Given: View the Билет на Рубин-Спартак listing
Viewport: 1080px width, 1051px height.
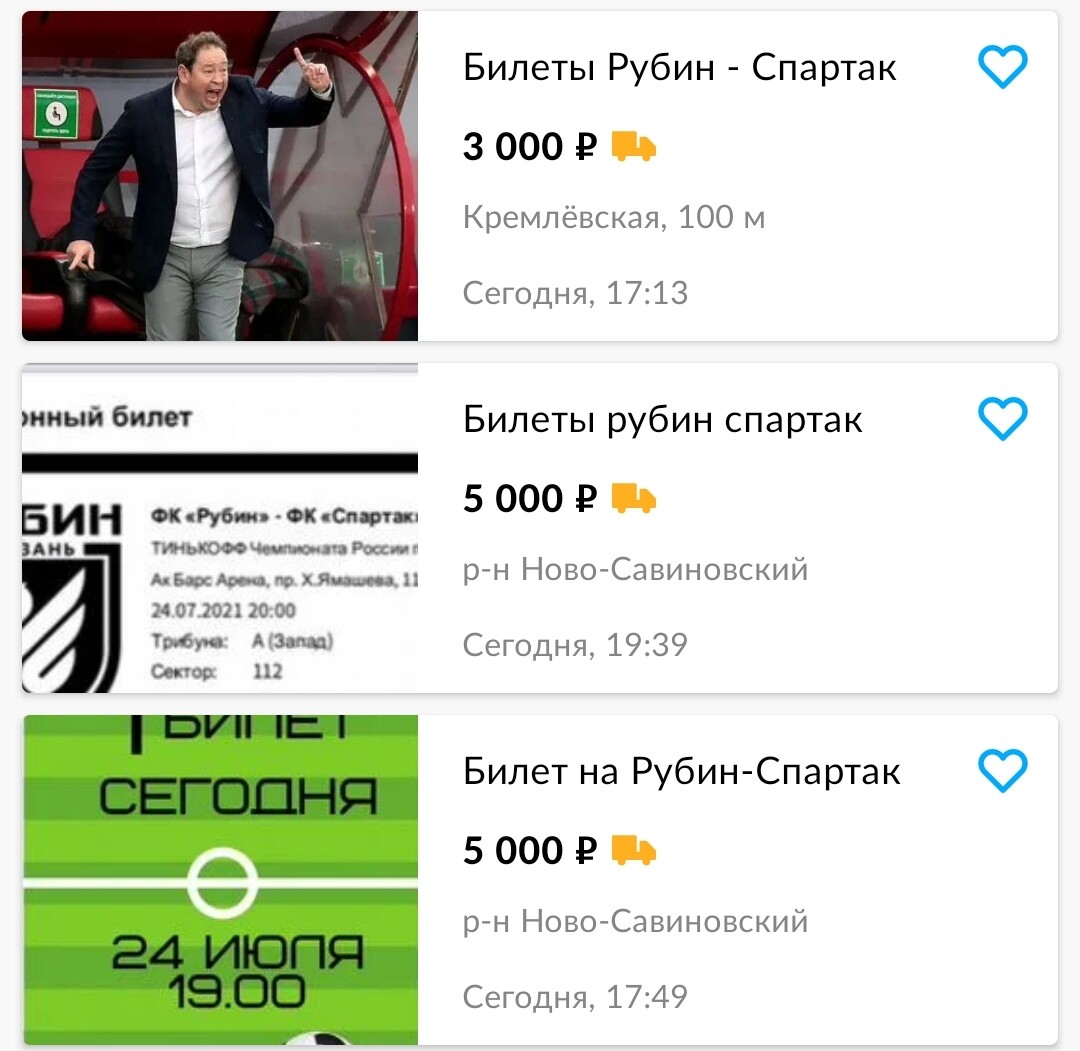Looking at the screenshot, I should pos(682,772).
